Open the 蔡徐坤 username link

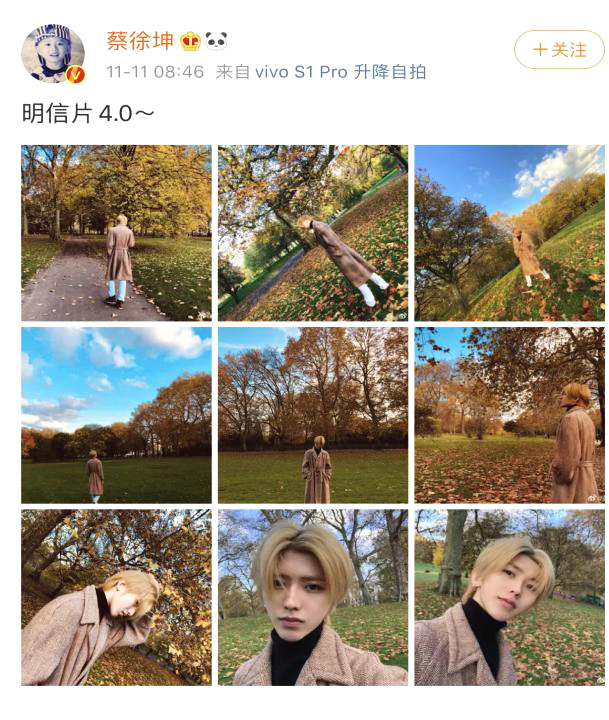tap(138, 41)
